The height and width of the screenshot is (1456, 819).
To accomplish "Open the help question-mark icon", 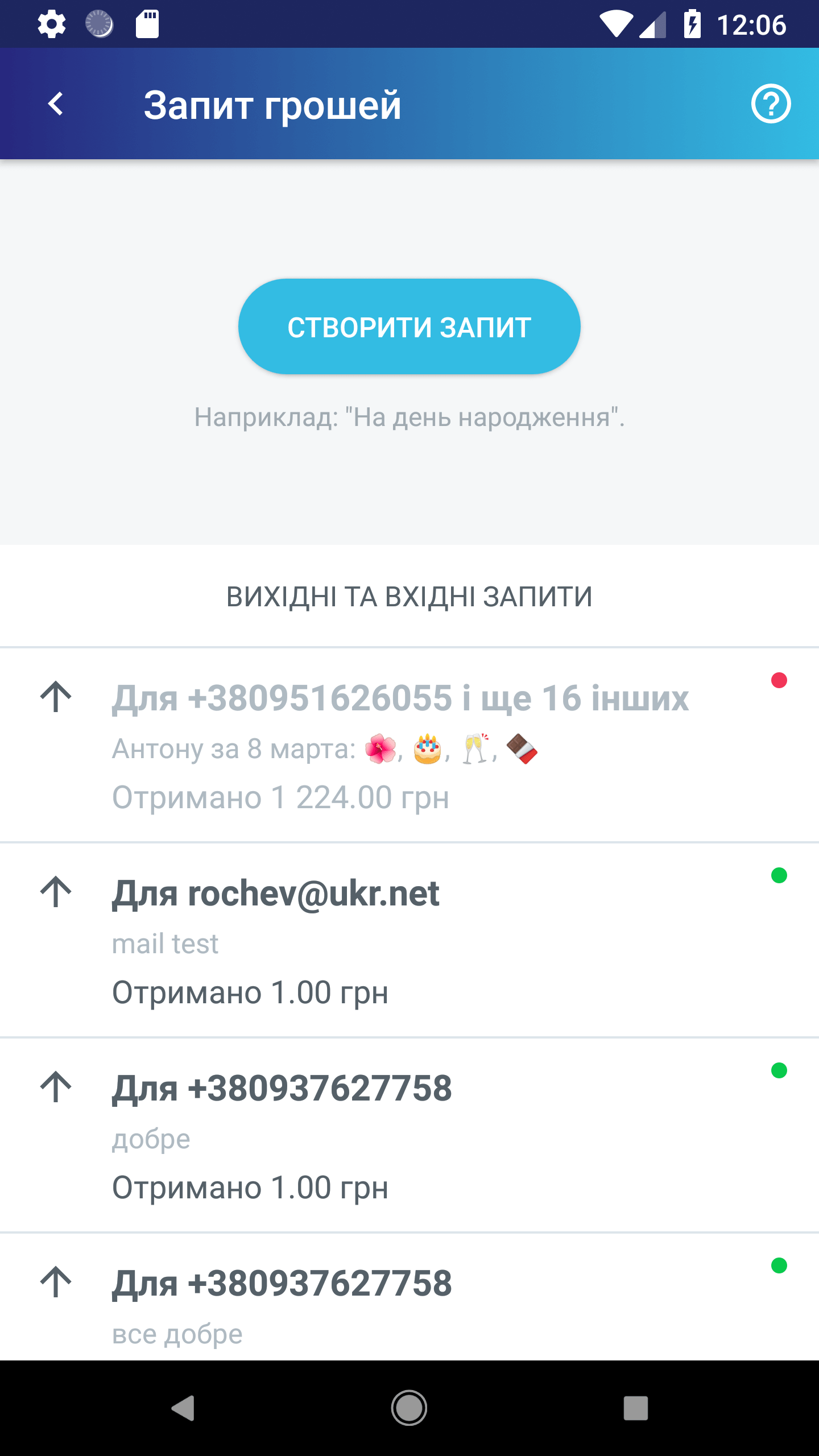I will pos(771,104).
